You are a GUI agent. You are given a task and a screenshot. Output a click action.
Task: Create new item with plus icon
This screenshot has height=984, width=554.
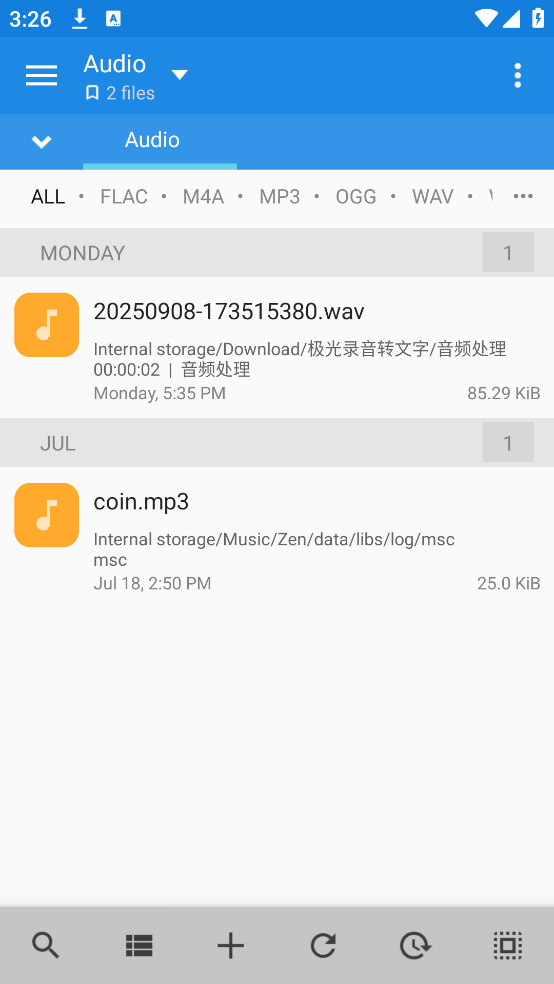[230, 945]
